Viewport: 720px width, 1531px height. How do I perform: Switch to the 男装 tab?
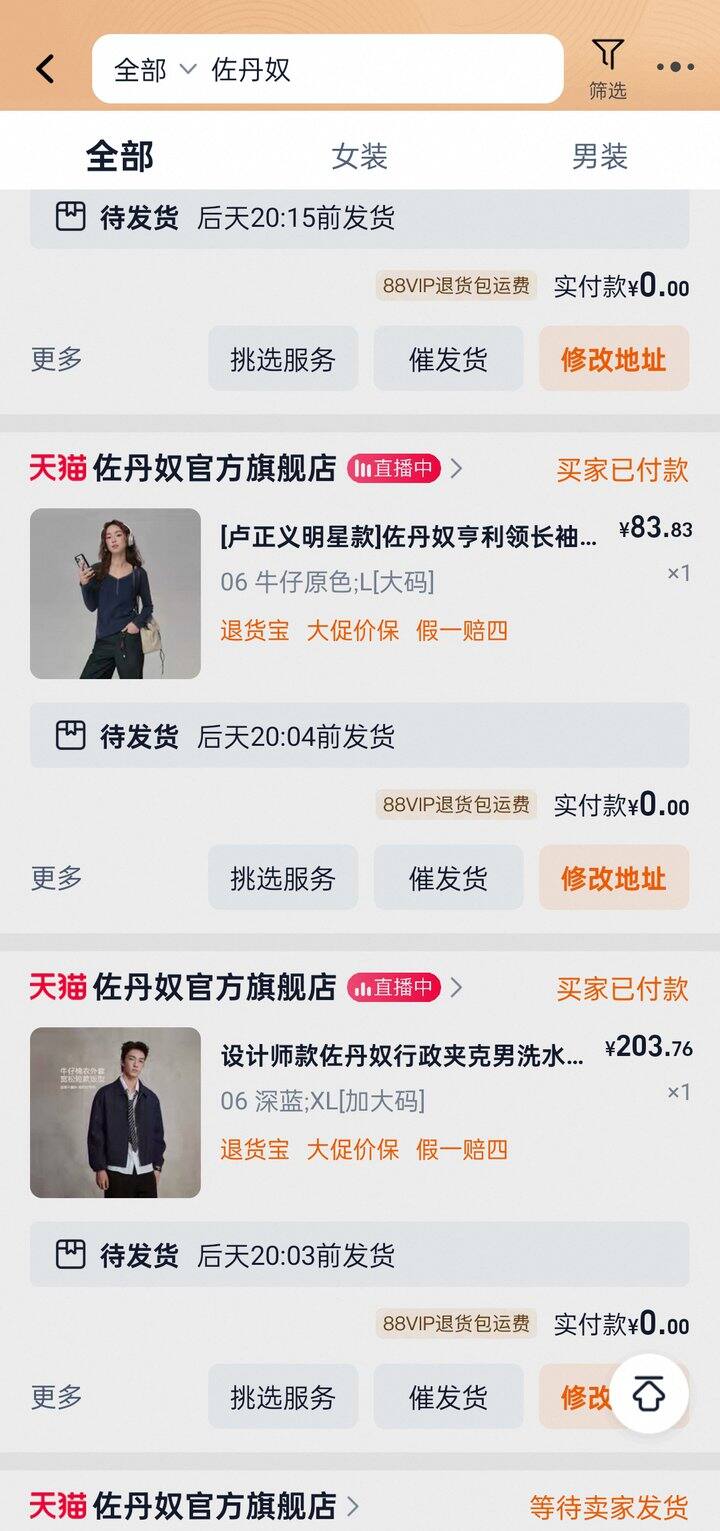(599, 156)
